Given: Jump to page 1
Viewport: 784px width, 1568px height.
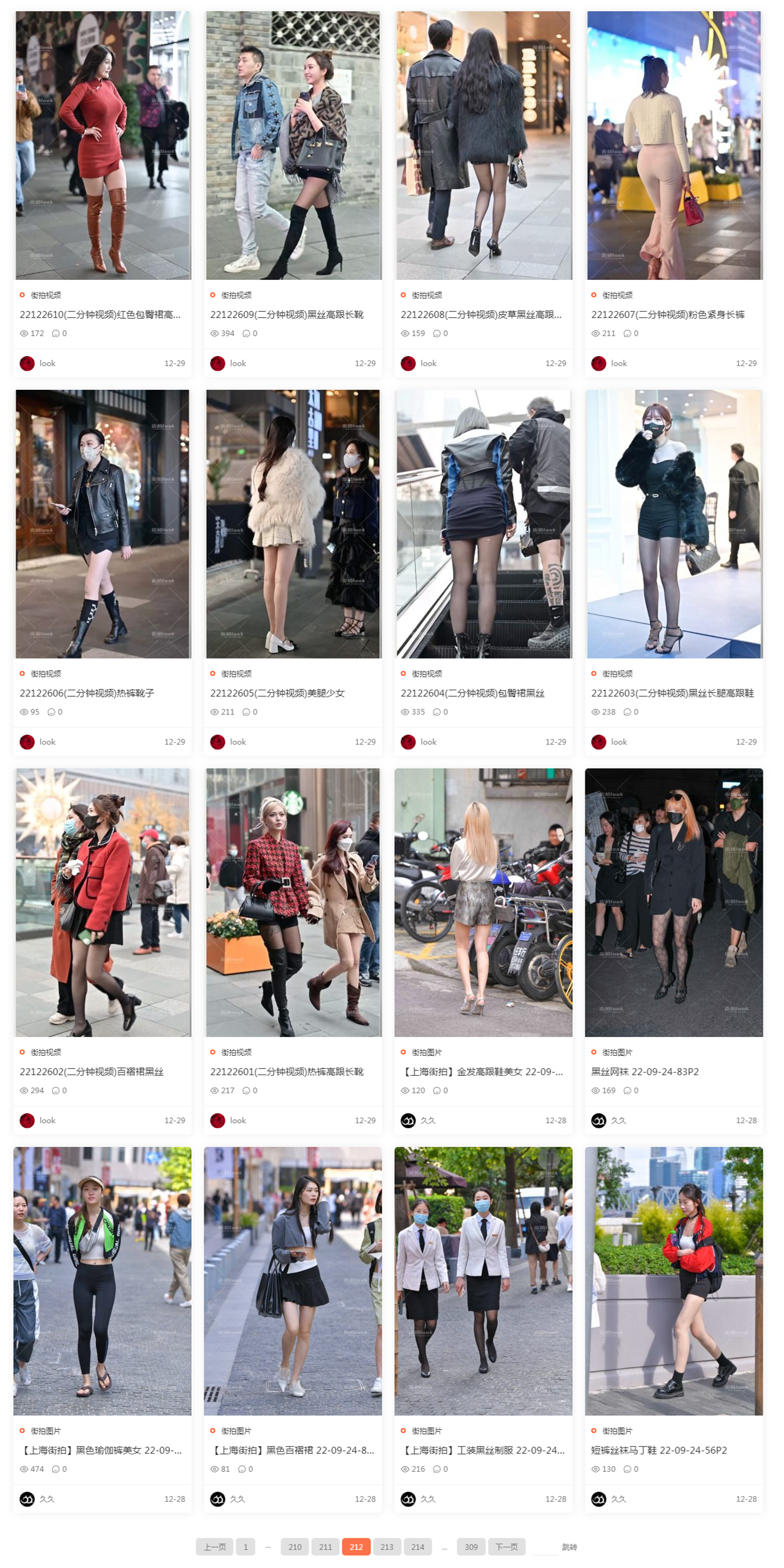Looking at the screenshot, I should click(246, 1547).
